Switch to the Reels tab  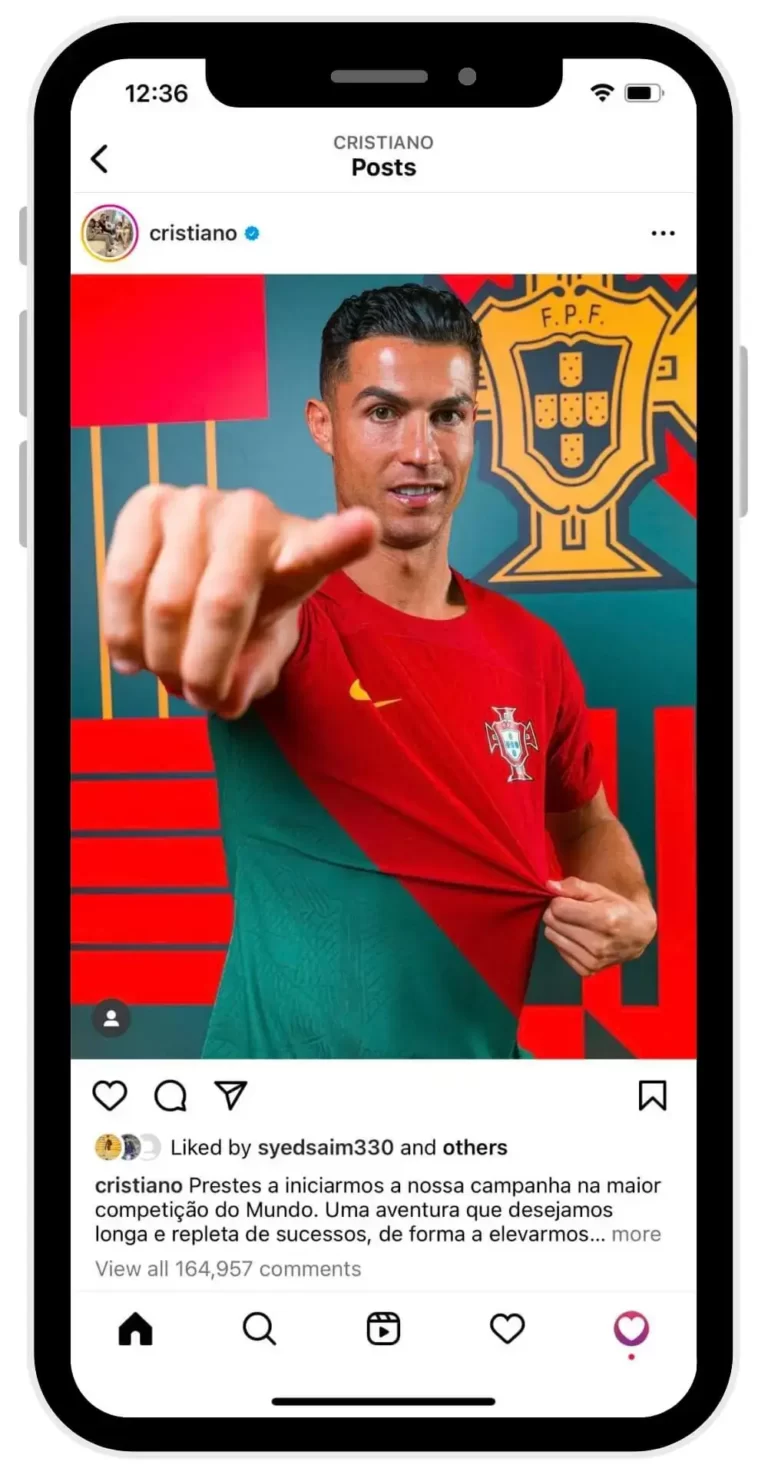(x=383, y=1329)
